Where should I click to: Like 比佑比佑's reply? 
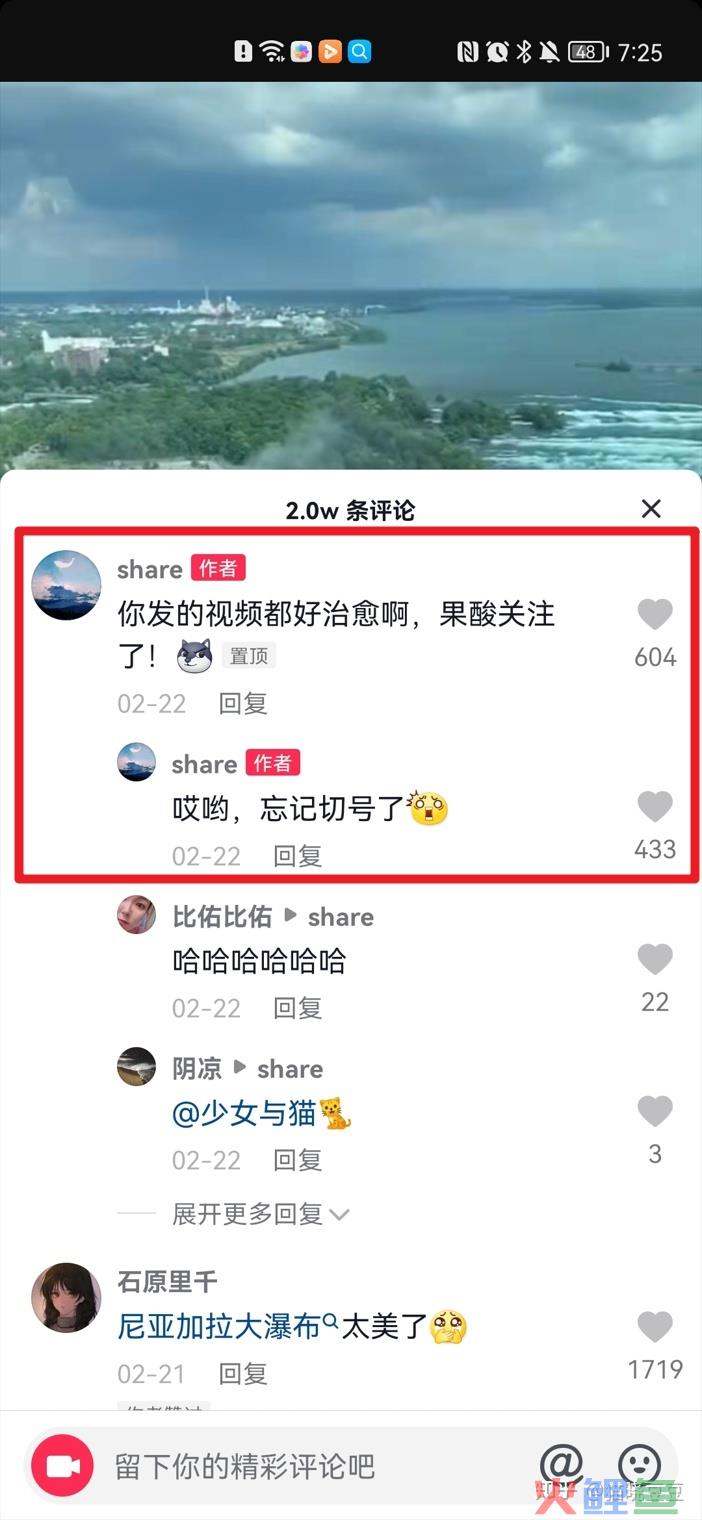(655, 959)
